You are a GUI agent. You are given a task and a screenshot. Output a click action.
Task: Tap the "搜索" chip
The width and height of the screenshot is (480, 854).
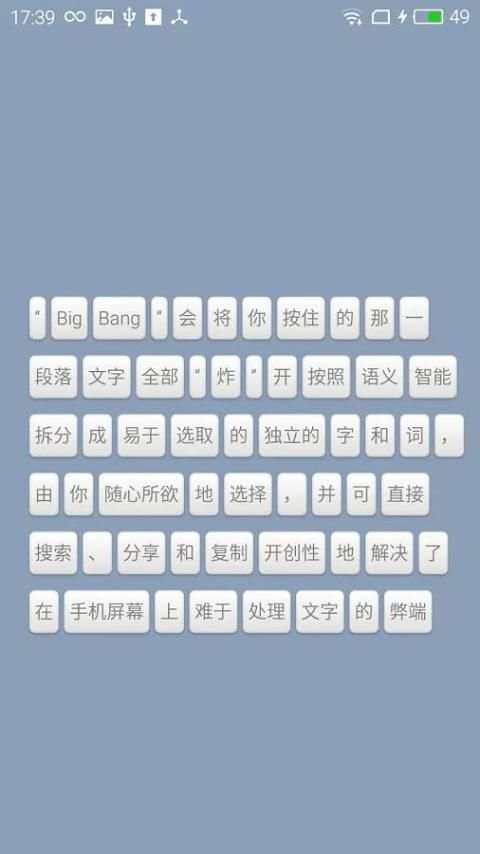(53, 553)
